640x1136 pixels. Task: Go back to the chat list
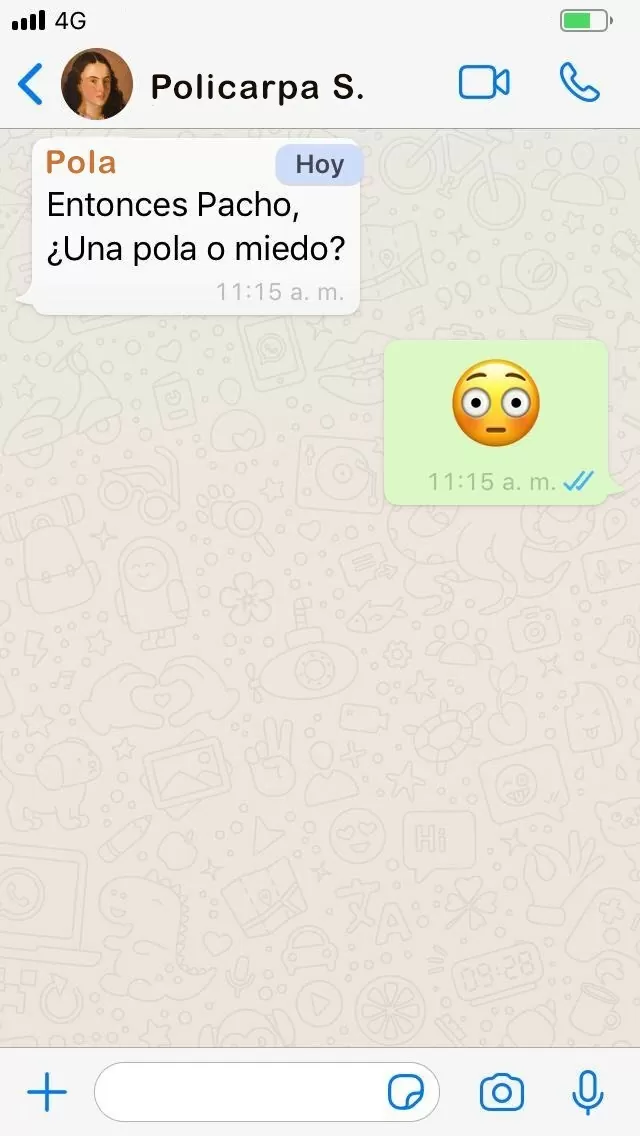[x=31, y=84]
